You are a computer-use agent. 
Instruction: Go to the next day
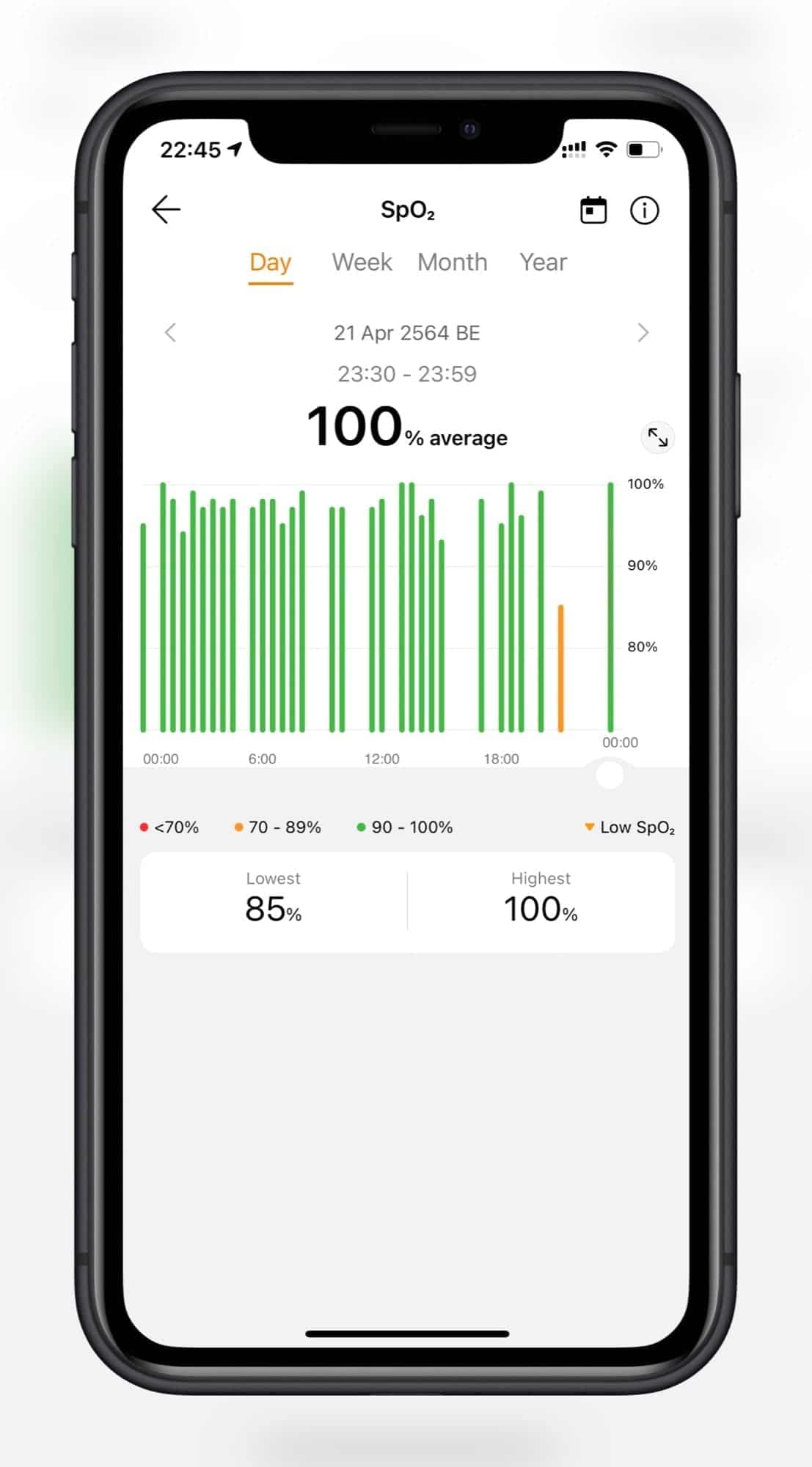click(643, 333)
